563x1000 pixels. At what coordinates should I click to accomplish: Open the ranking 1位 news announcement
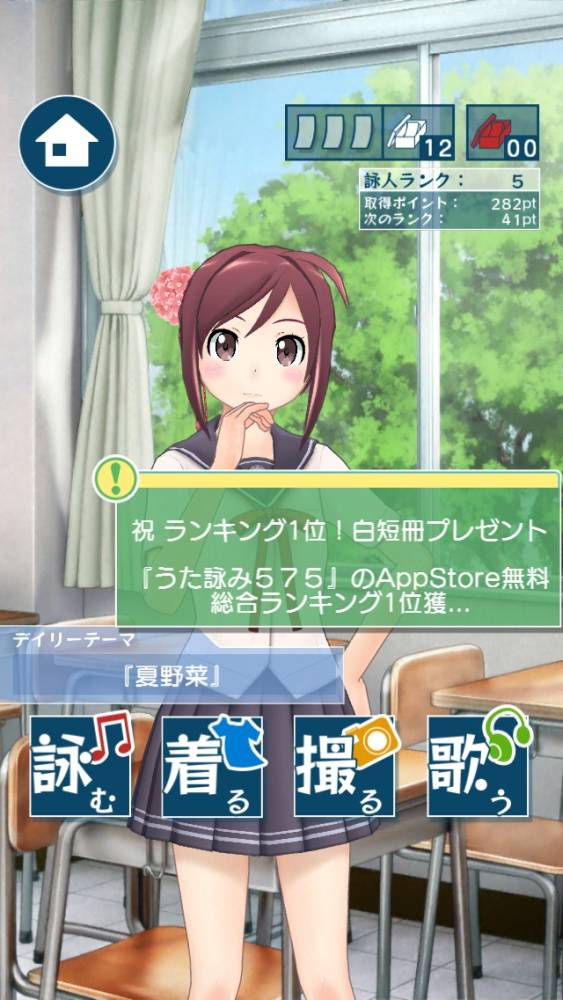pos(338,549)
